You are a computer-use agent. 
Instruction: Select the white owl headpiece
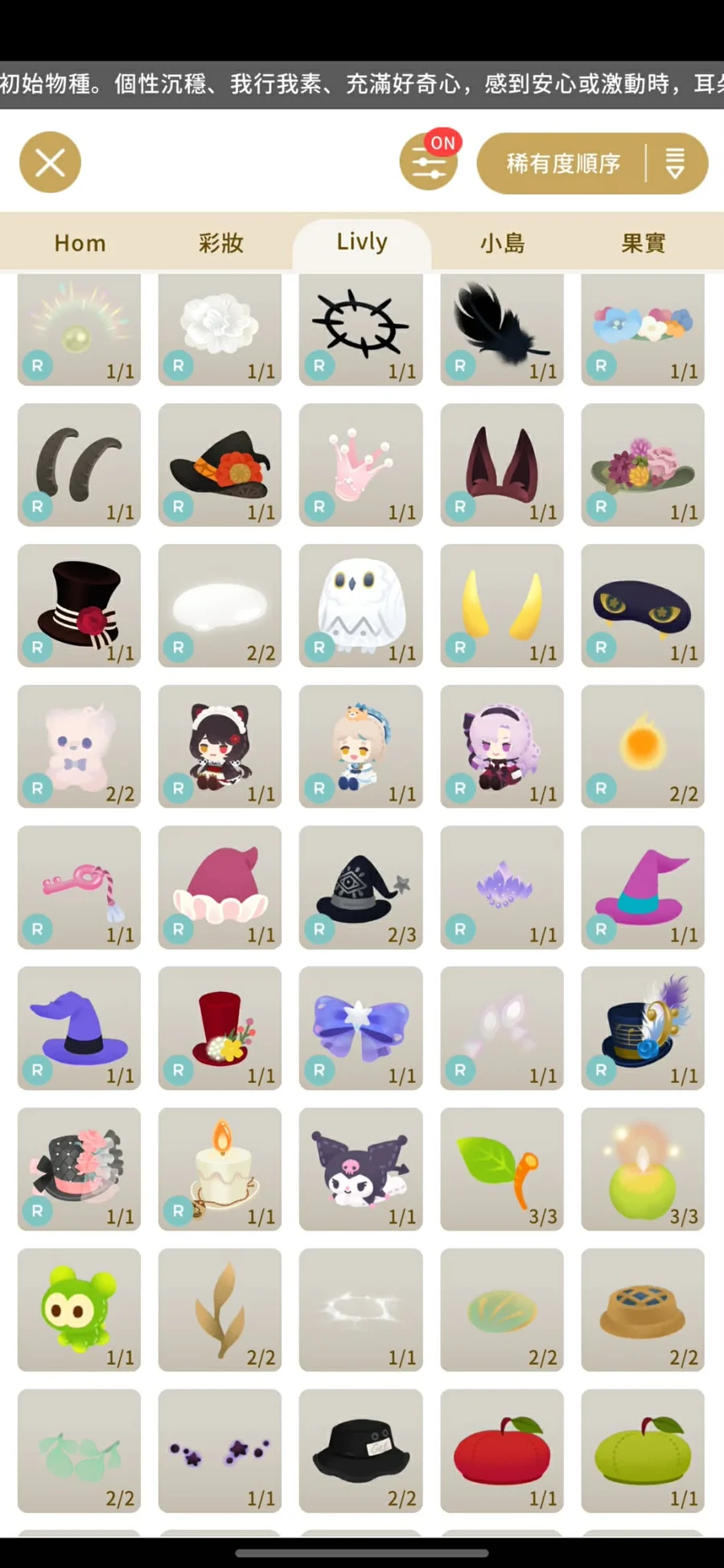point(360,606)
